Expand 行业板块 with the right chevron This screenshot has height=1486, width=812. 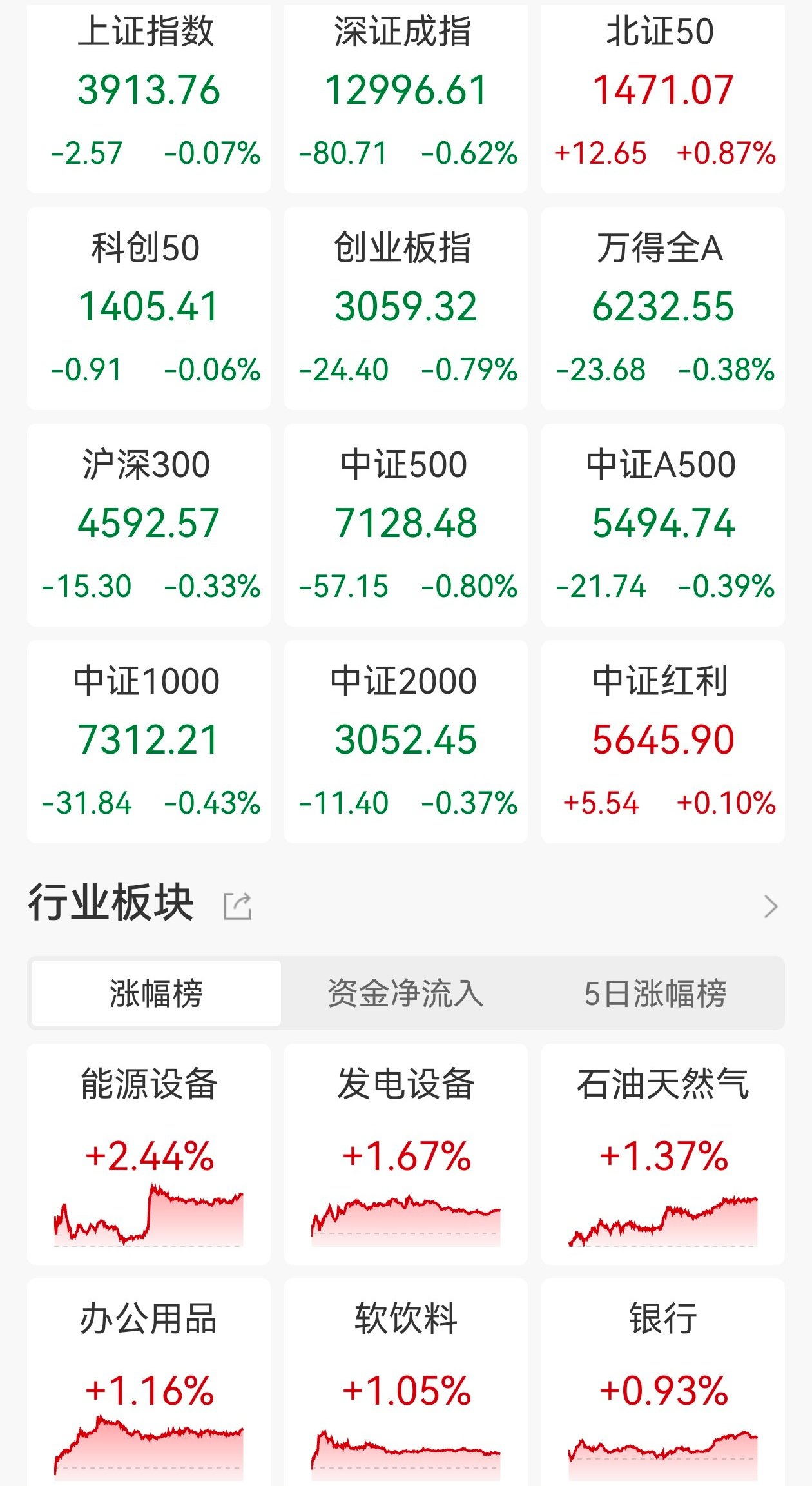click(x=771, y=906)
